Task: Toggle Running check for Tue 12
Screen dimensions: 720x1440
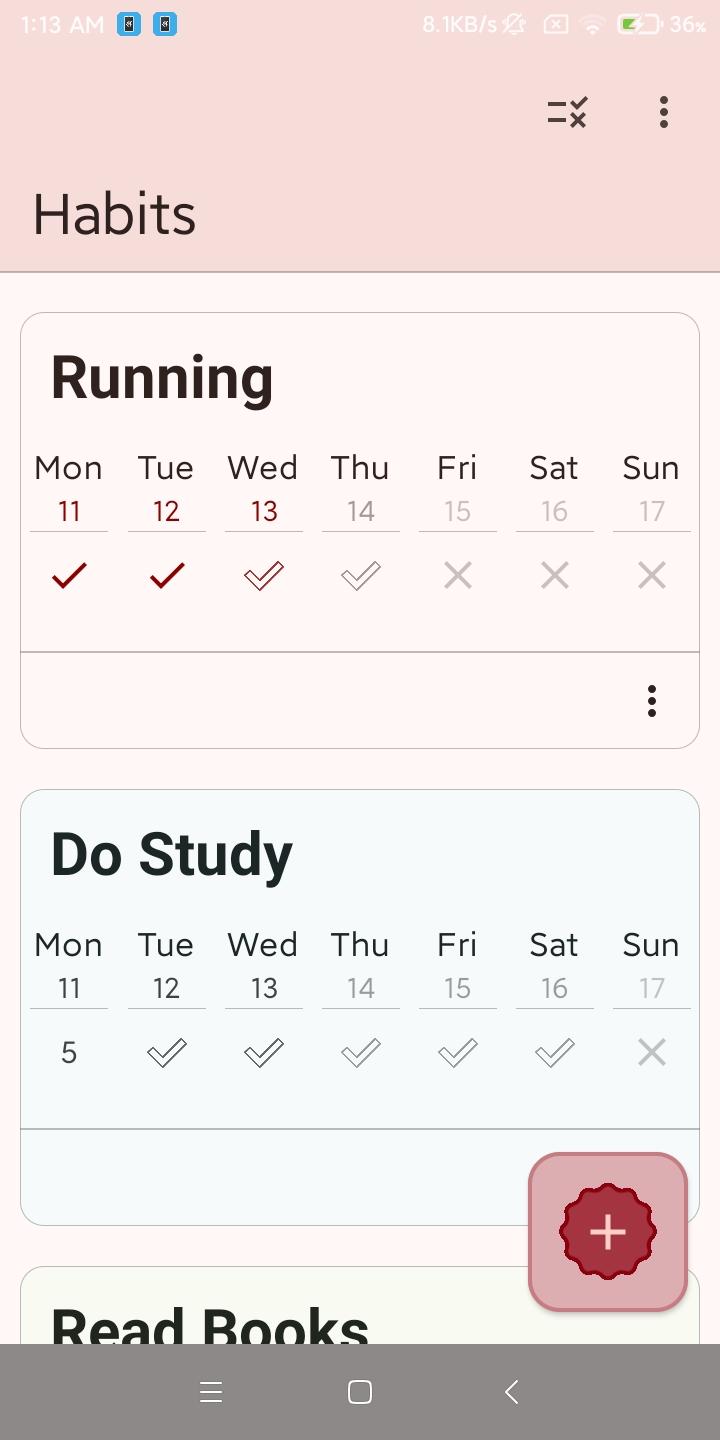Action: (x=166, y=575)
